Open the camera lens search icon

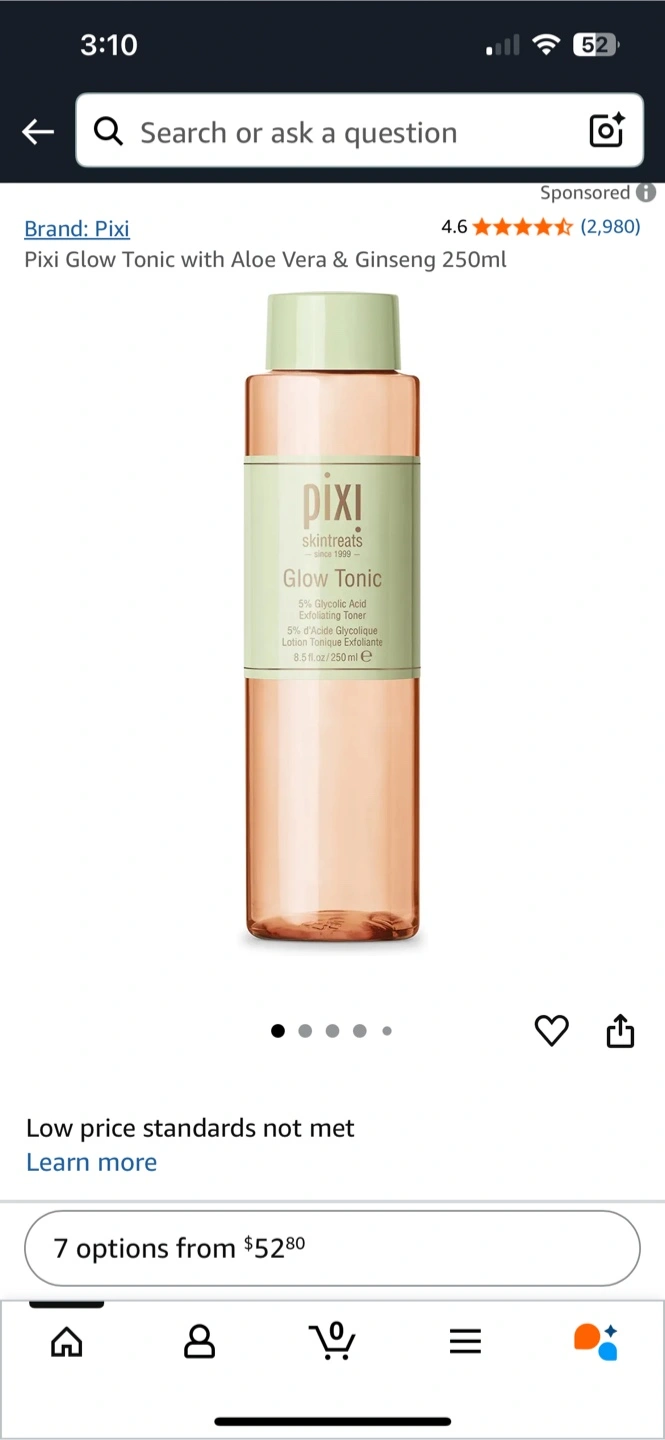(607, 131)
